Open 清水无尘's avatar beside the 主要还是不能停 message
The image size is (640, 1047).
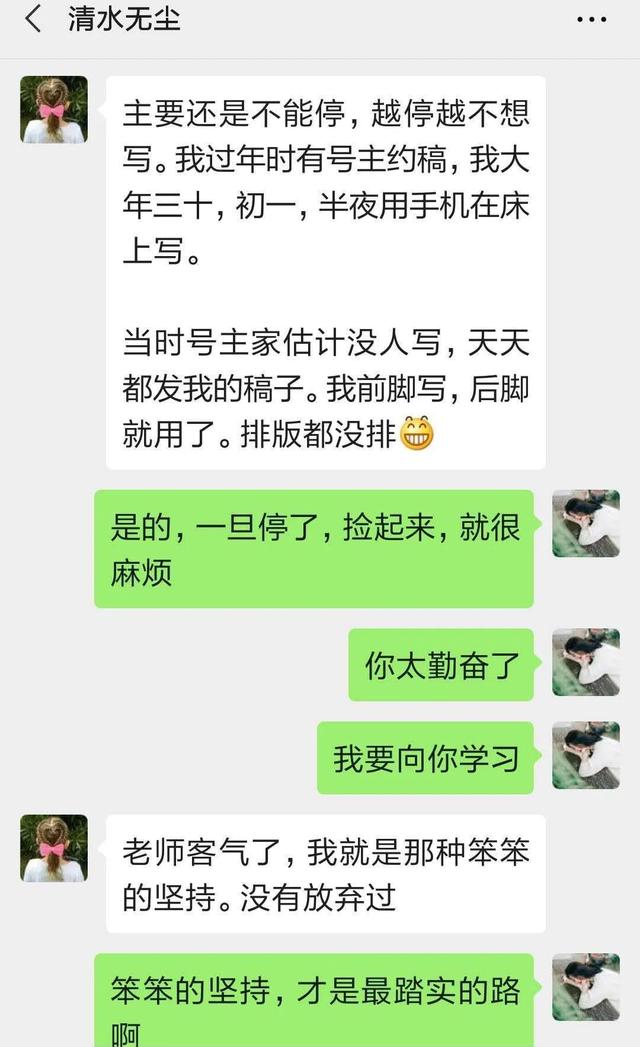54,110
